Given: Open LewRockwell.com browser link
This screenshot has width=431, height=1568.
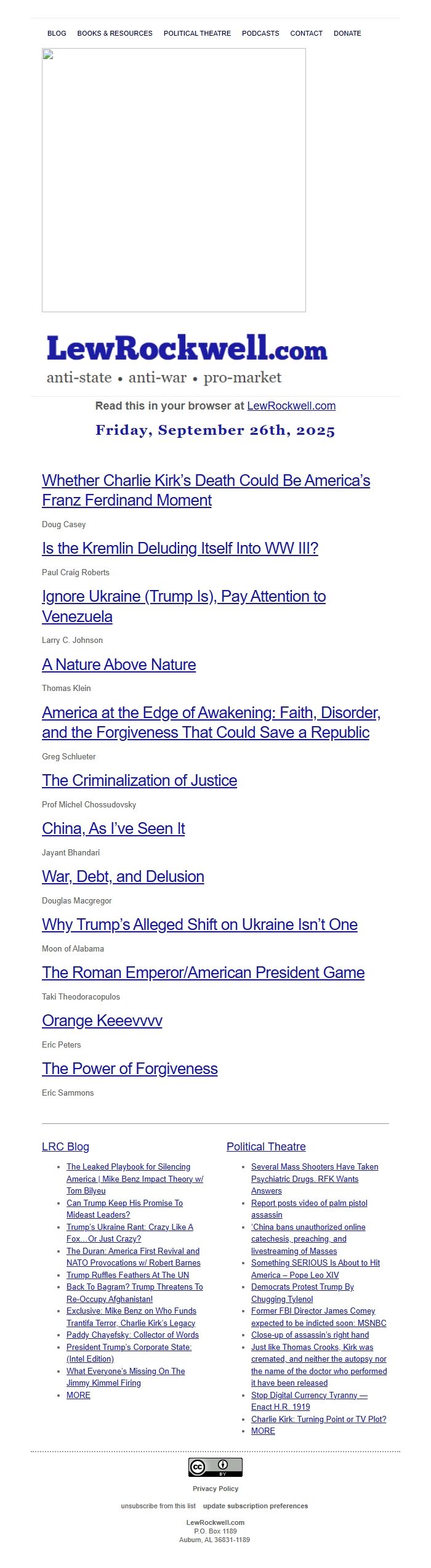Looking at the screenshot, I should pos(291,406).
